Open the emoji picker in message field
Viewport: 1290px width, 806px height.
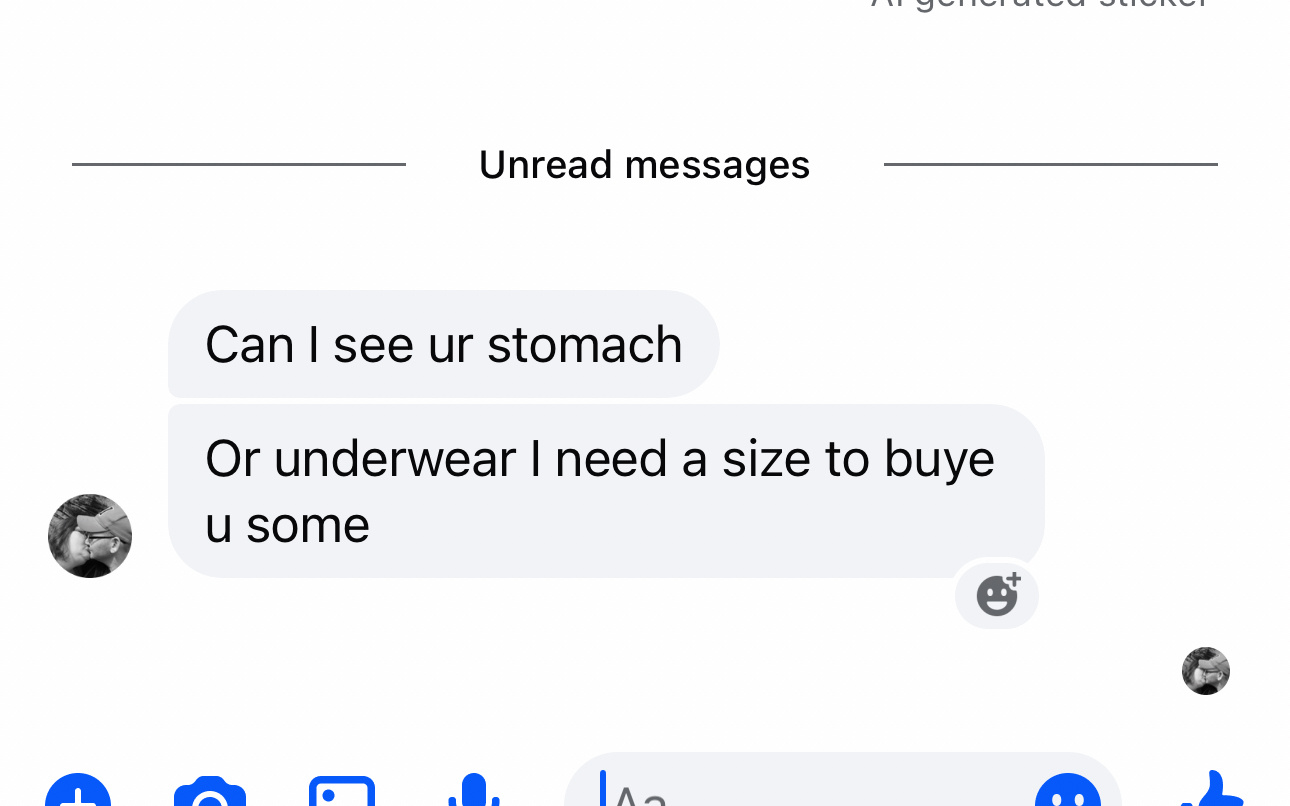coord(1067,794)
